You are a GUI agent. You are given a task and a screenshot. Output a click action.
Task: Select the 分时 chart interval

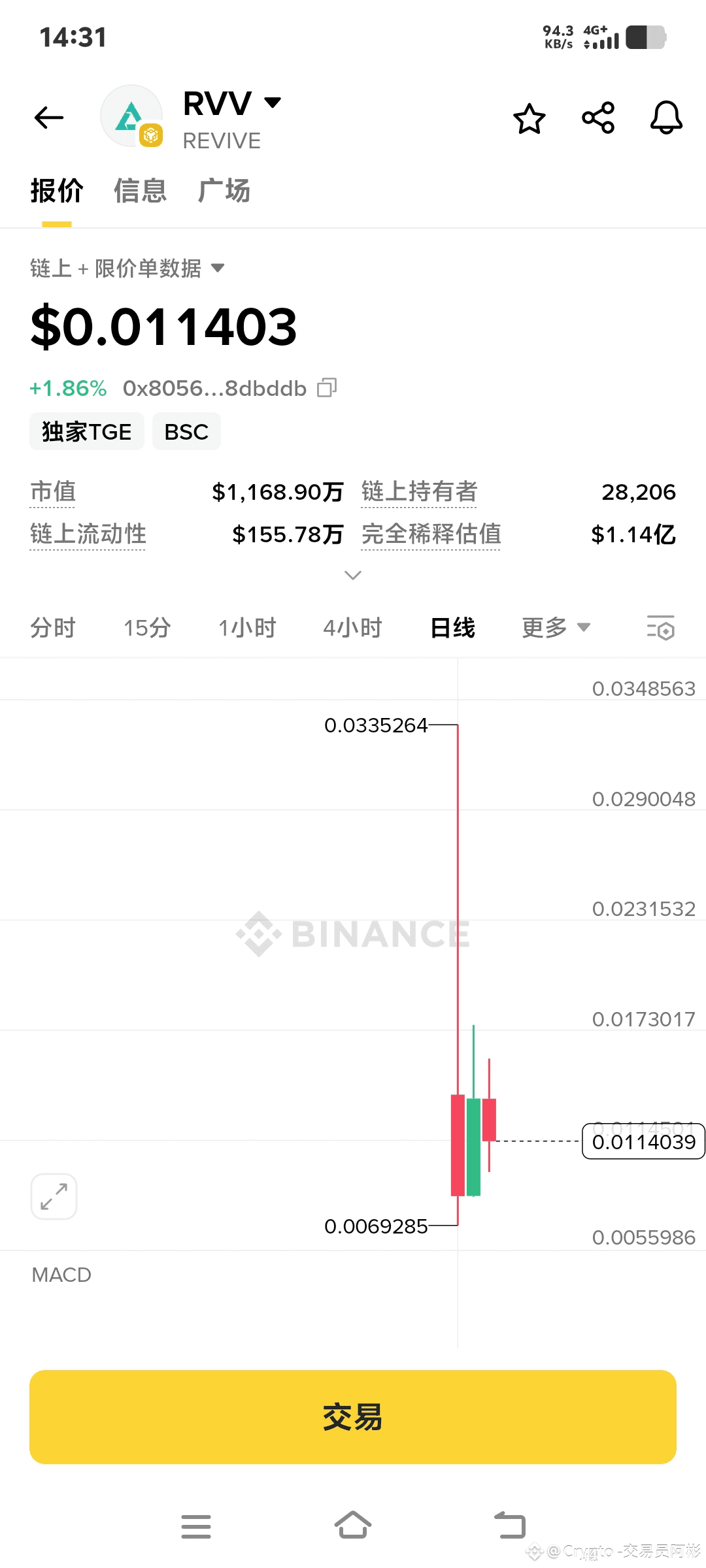[x=53, y=628]
